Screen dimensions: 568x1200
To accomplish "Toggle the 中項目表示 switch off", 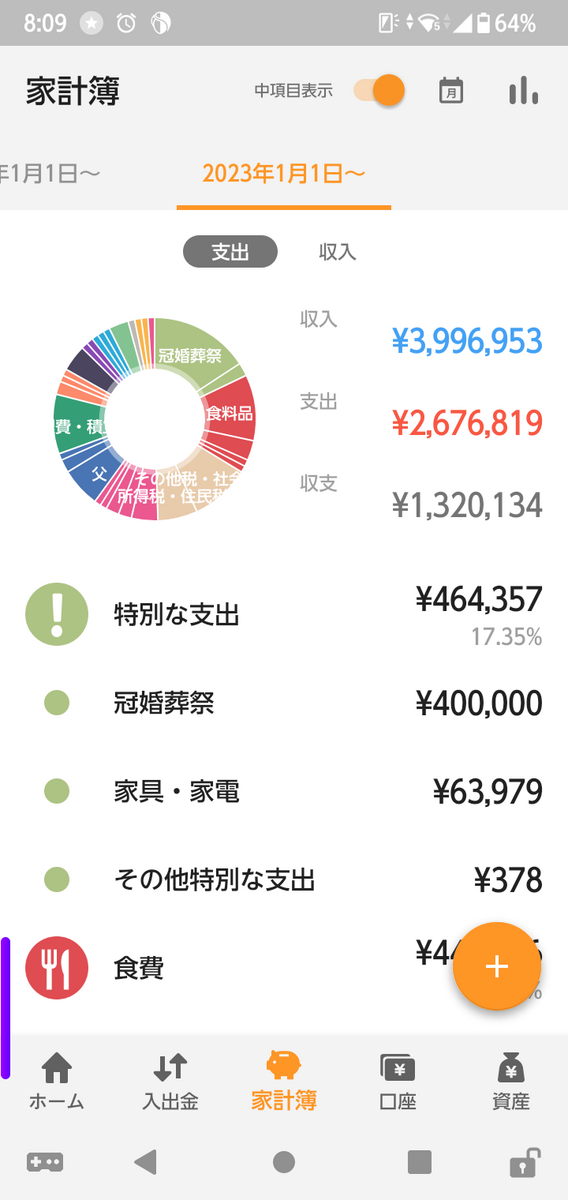I will 379,91.
